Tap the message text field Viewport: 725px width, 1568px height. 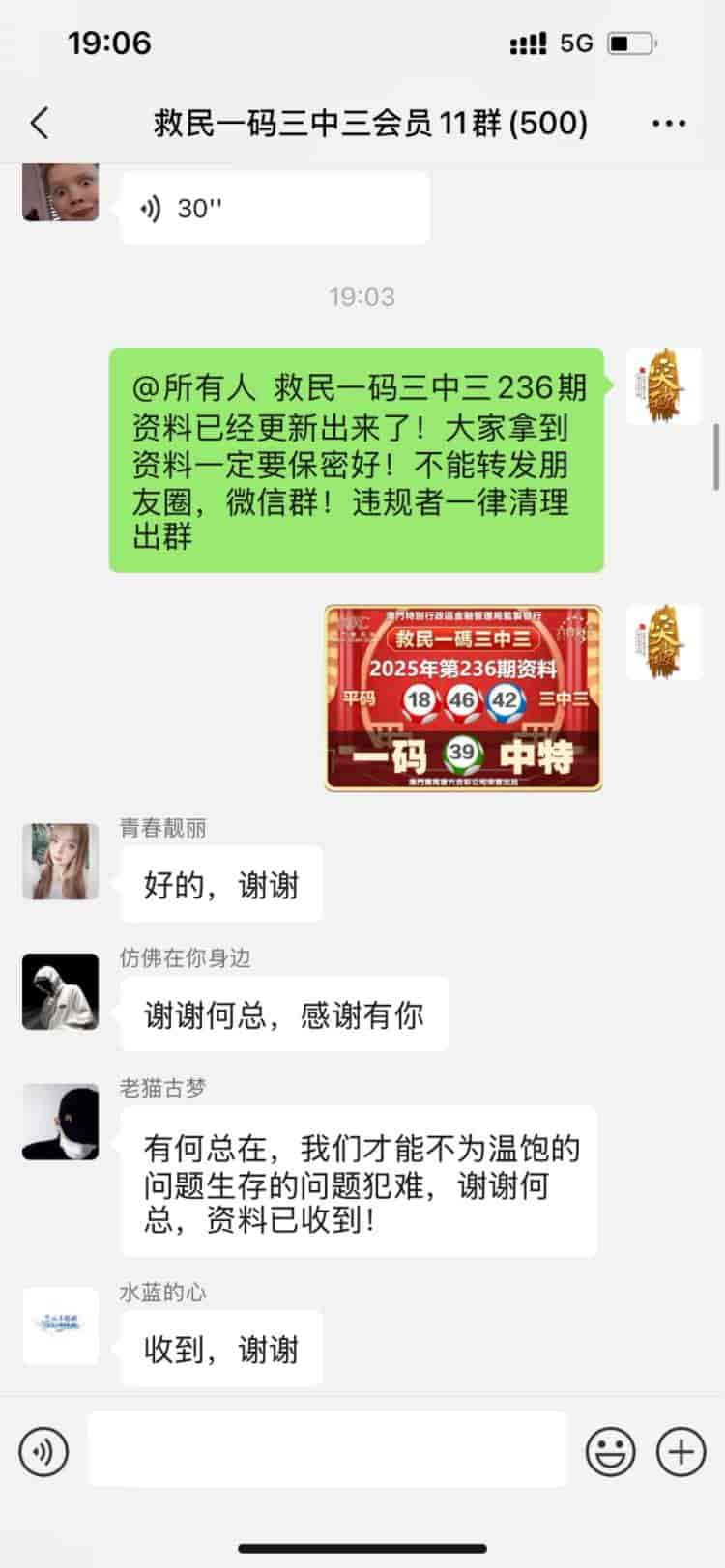(327, 1449)
